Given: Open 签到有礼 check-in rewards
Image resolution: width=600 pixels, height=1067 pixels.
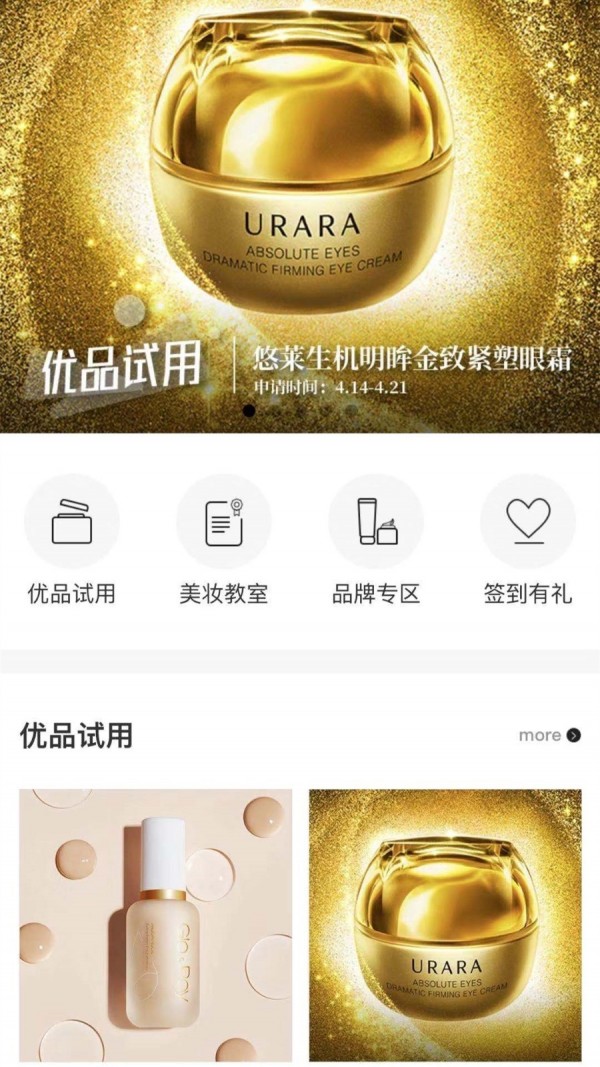Looking at the screenshot, I should tap(528, 522).
